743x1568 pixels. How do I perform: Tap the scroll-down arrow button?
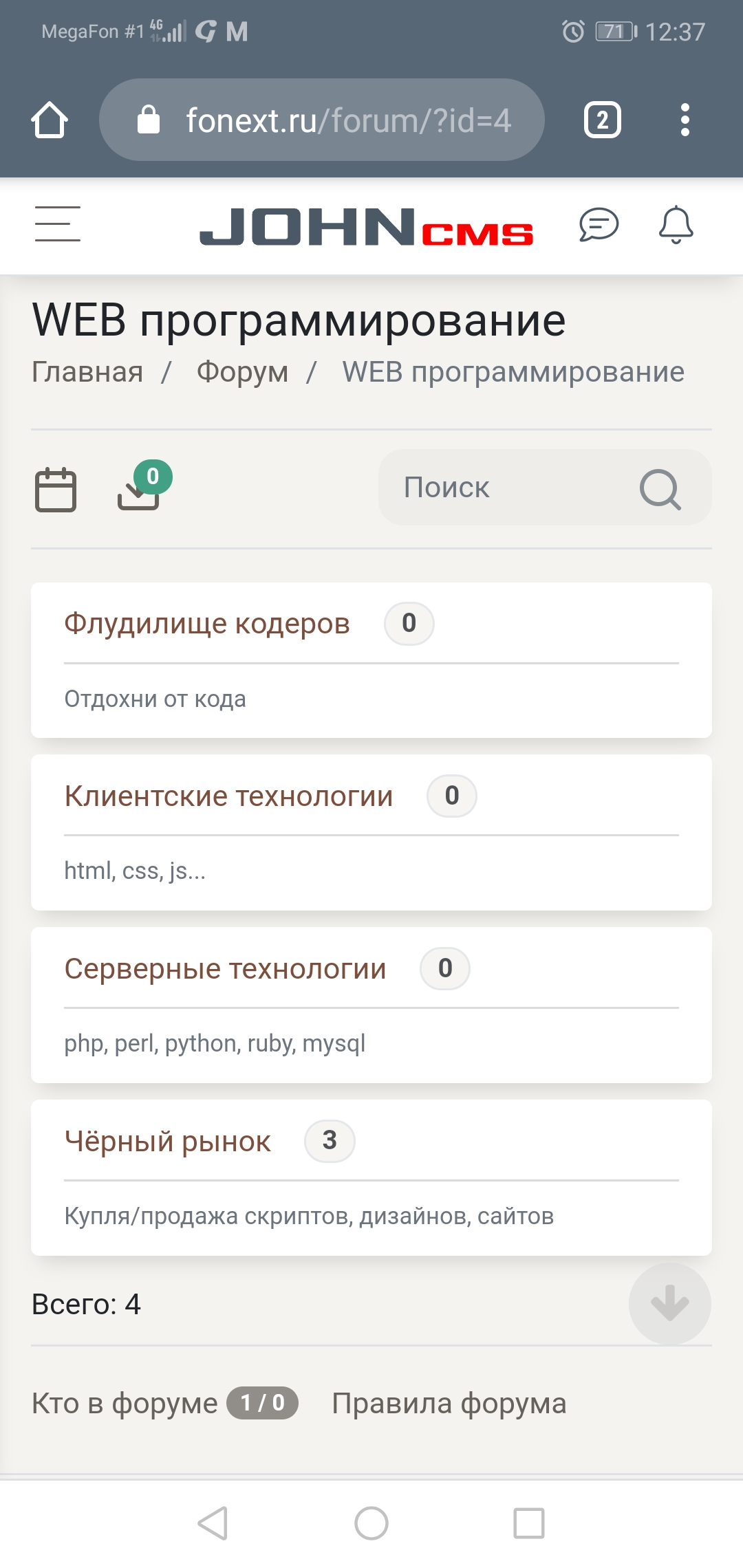point(669,1303)
